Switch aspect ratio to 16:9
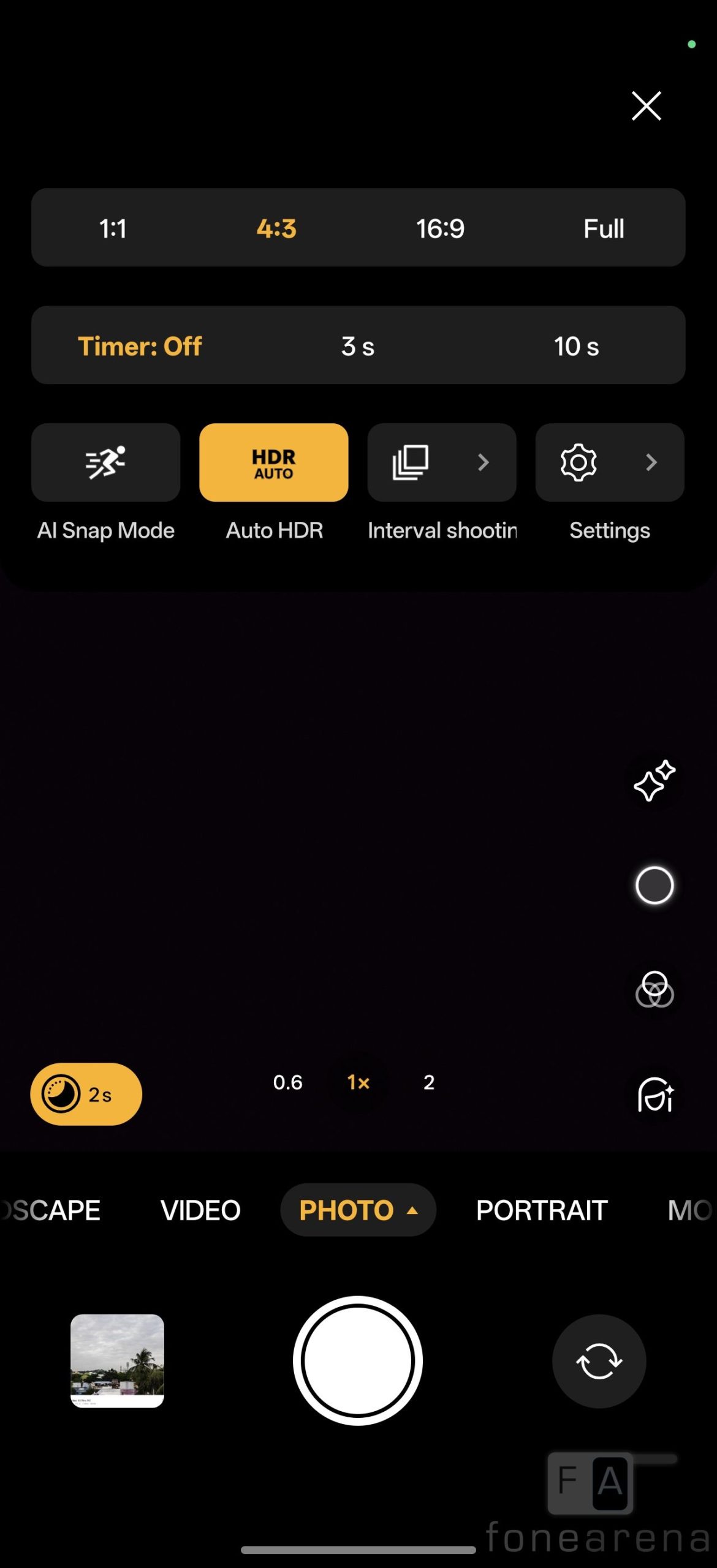 [x=440, y=228]
